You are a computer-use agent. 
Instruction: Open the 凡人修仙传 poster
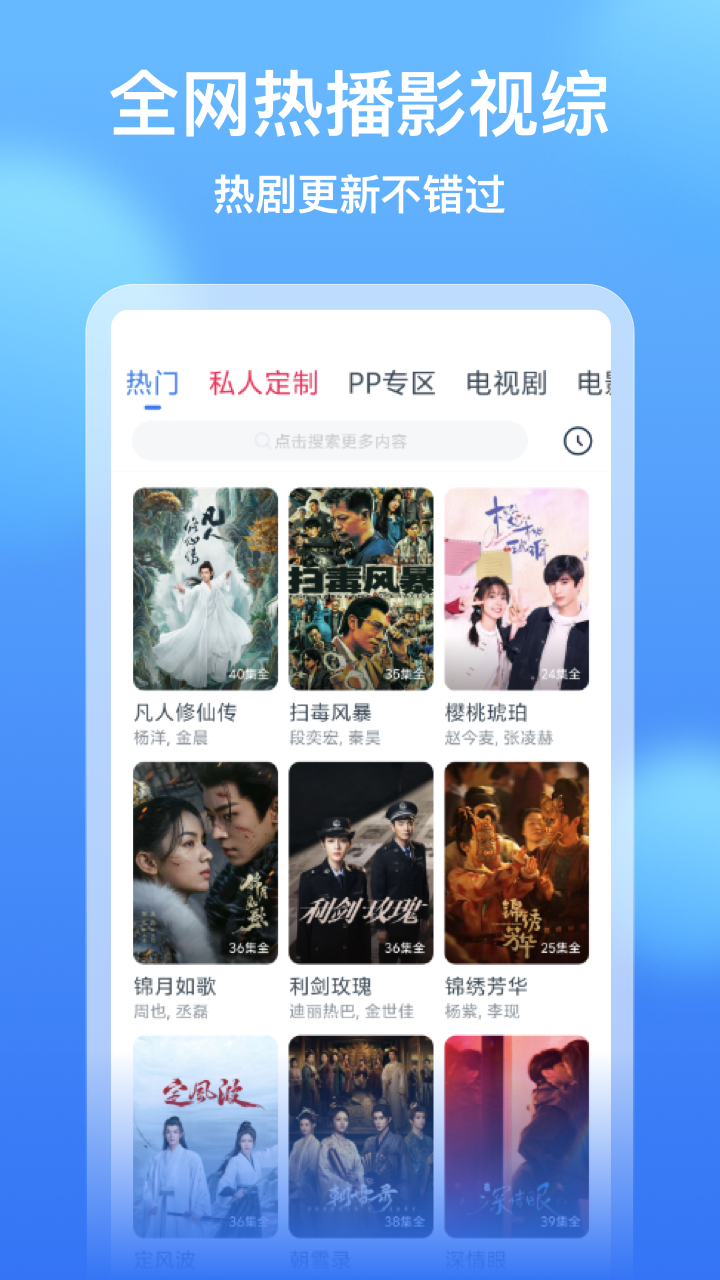click(205, 588)
